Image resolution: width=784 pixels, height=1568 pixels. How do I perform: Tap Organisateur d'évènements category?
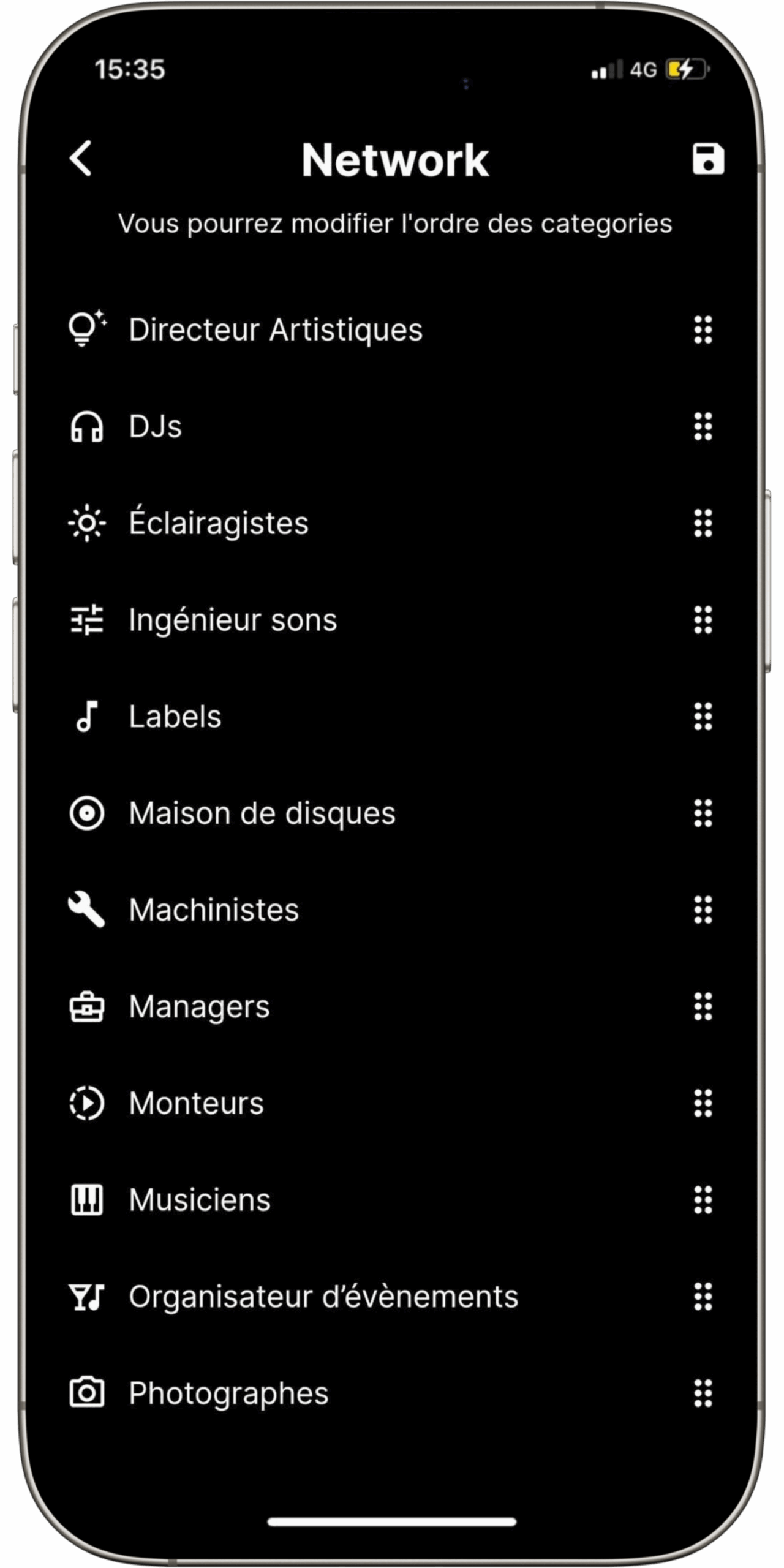pos(392,1297)
